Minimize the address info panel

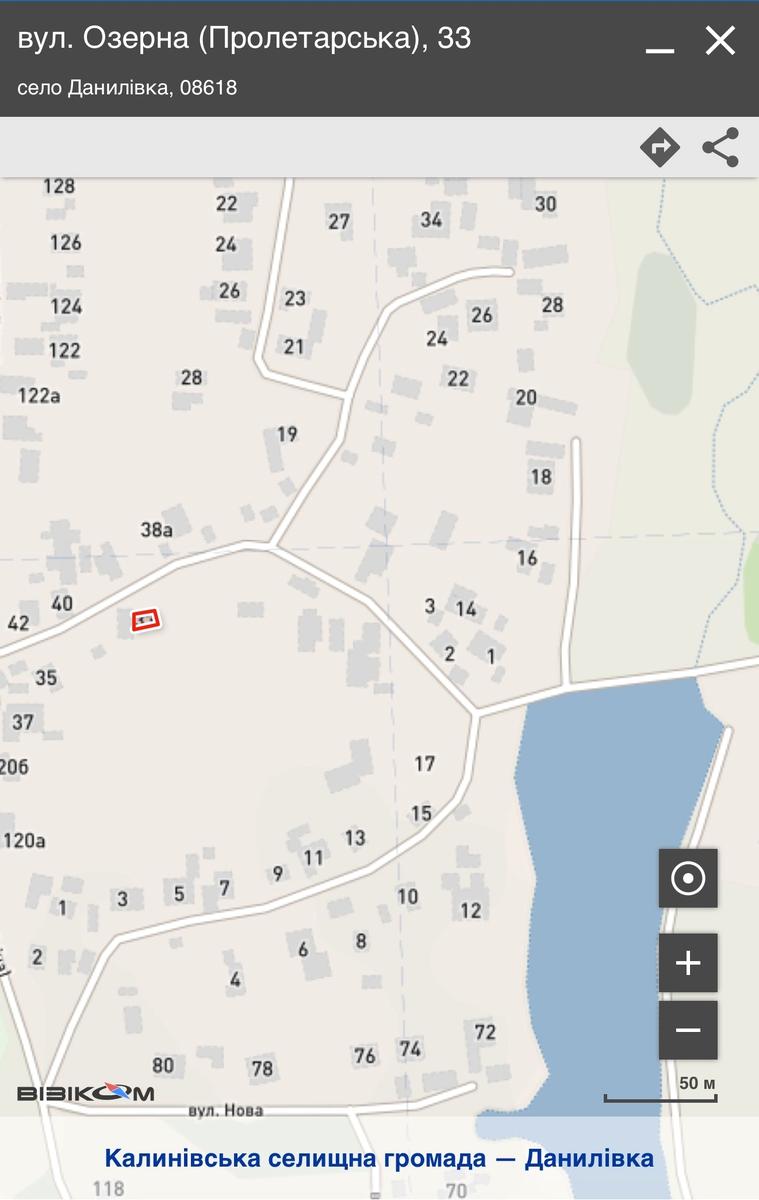(659, 42)
